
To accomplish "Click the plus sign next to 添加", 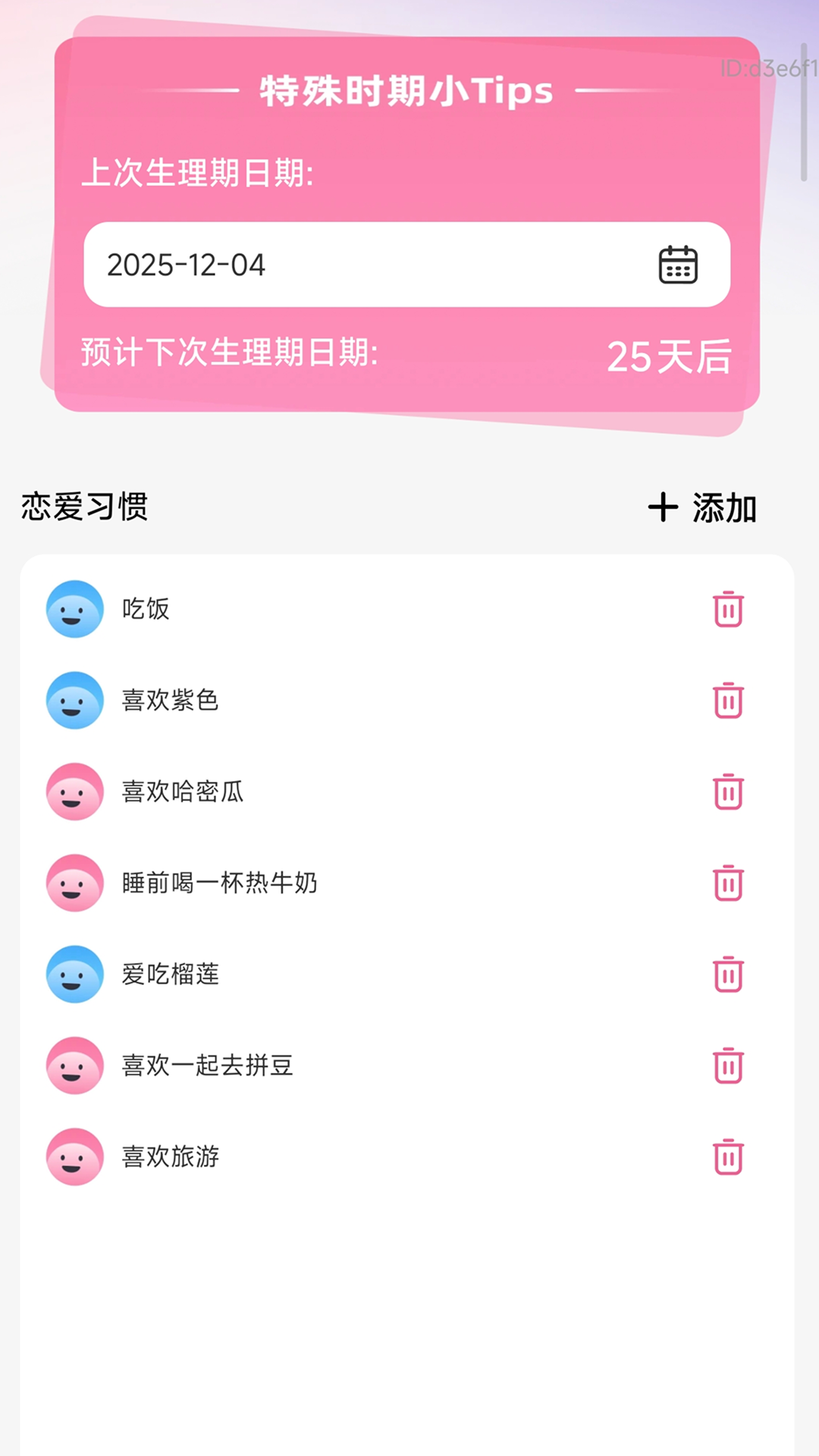I will click(664, 508).
